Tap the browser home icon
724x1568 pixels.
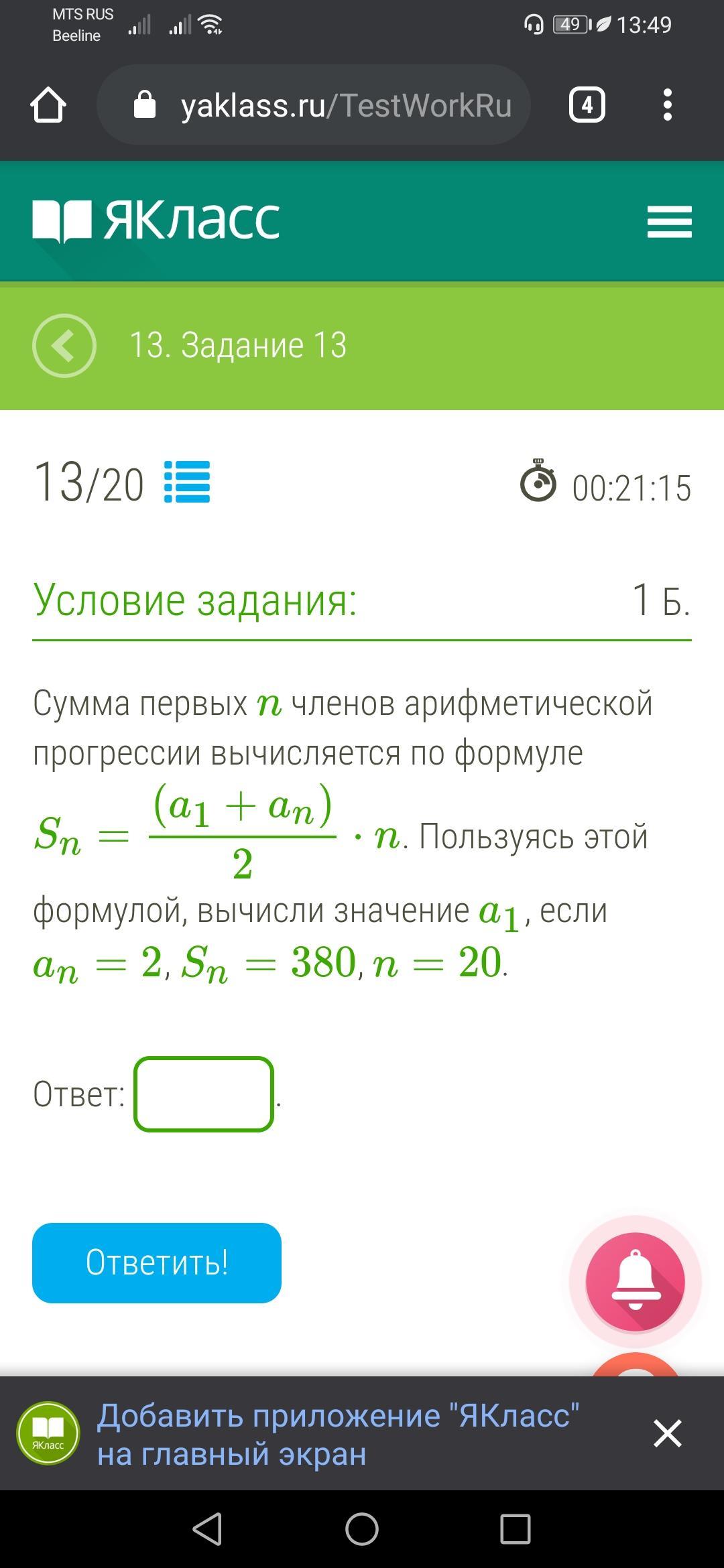[48, 105]
